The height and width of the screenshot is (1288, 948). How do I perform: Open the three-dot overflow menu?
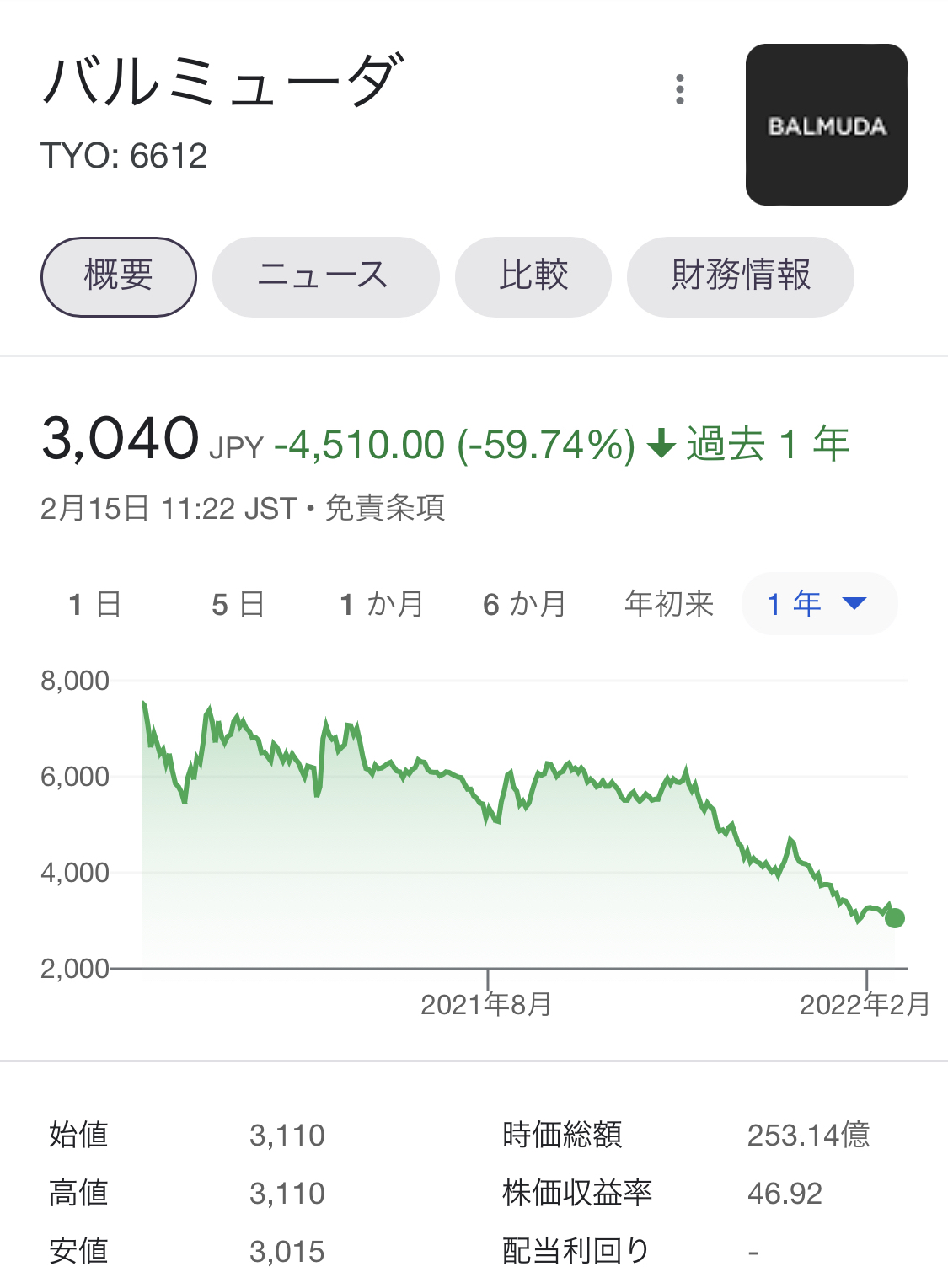coord(680,89)
